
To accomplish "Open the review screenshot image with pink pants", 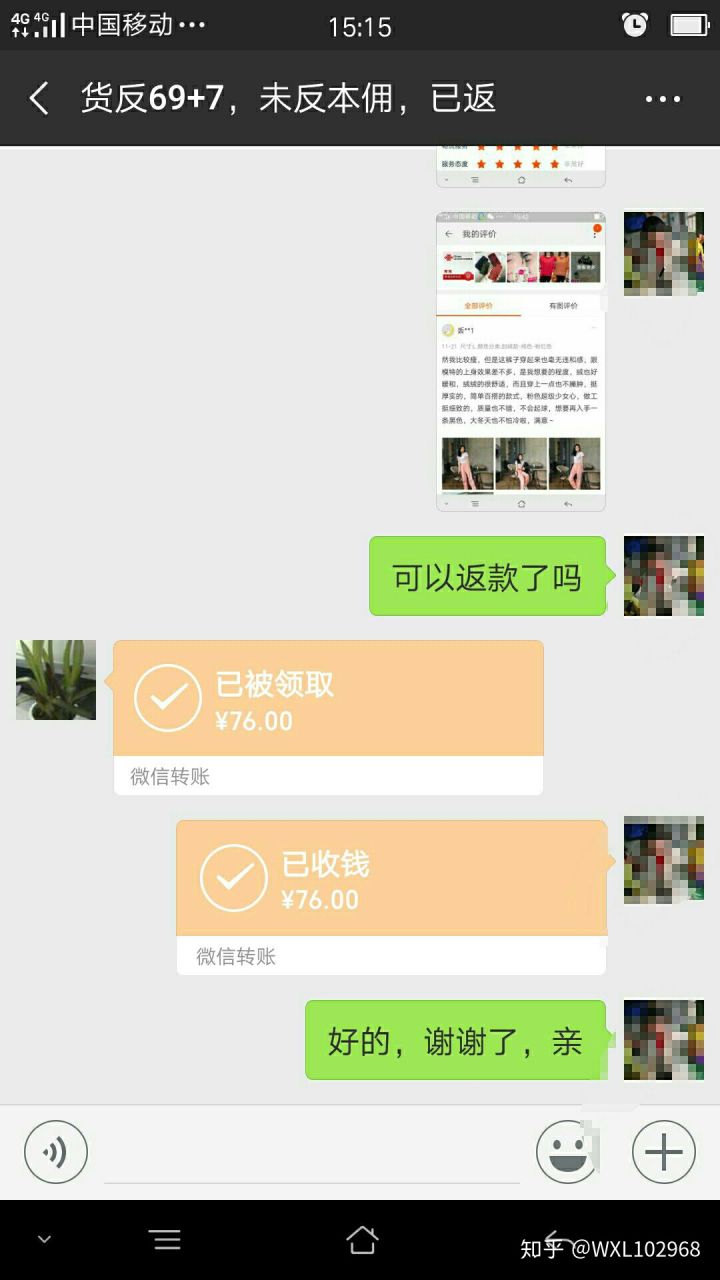I will pos(520,361).
